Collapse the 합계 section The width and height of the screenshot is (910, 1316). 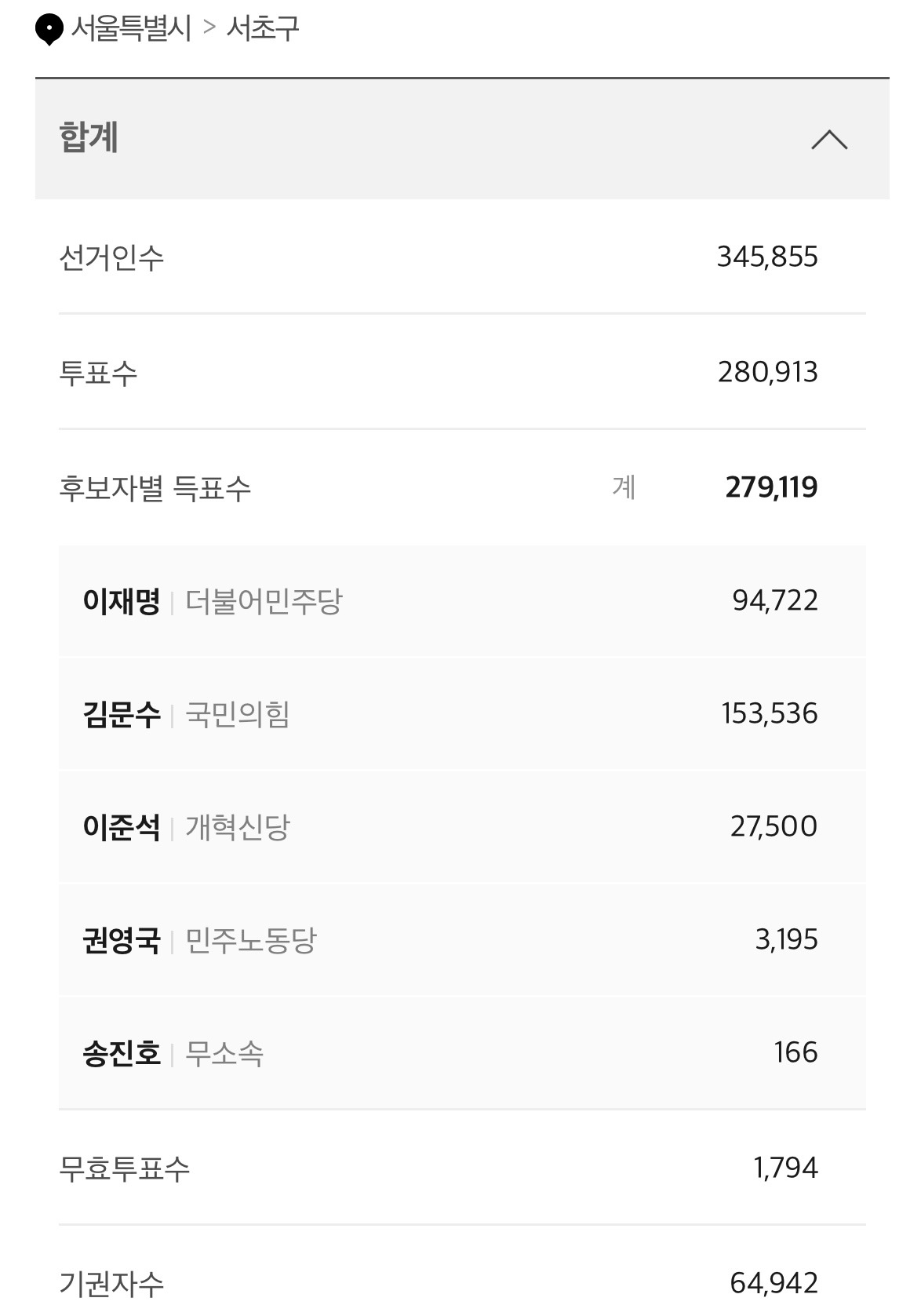829,140
